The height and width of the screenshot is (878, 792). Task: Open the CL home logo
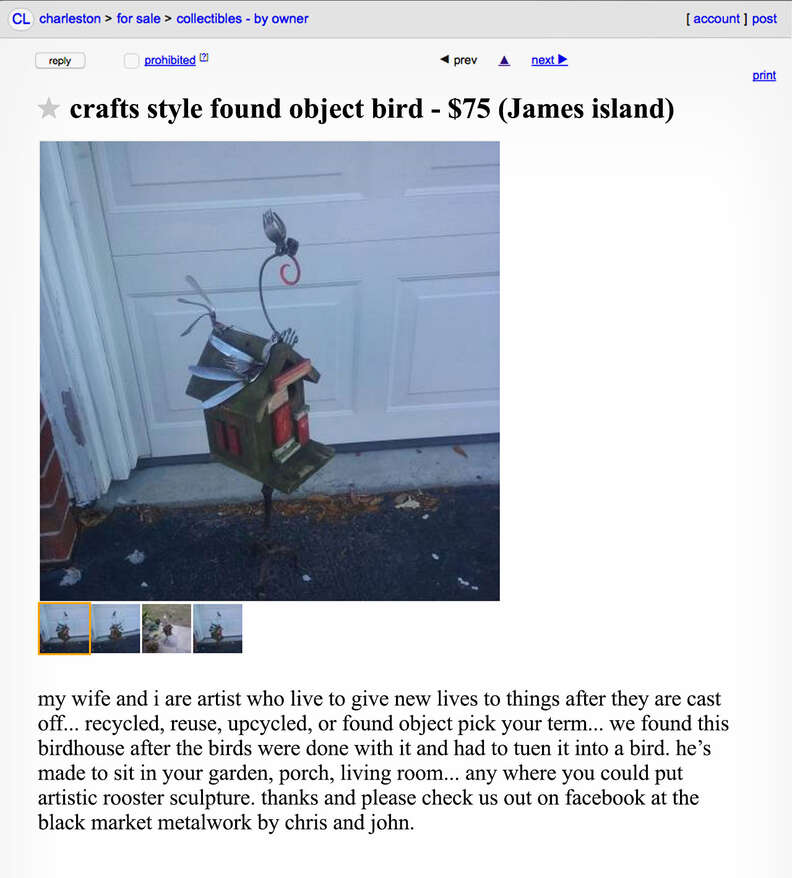(20, 19)
